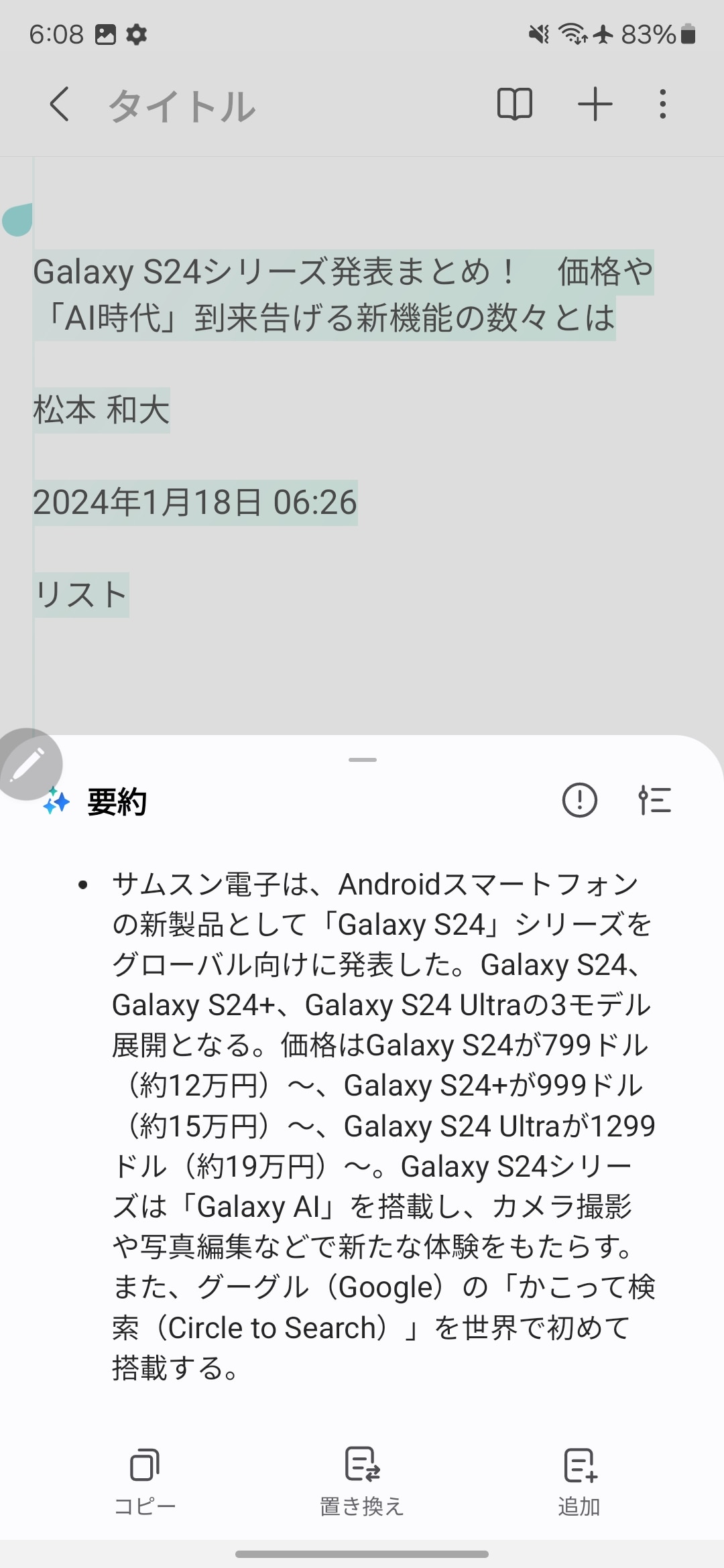Go back from the note
This screenshot has height=1568, width=724.
tap(59, 105)
